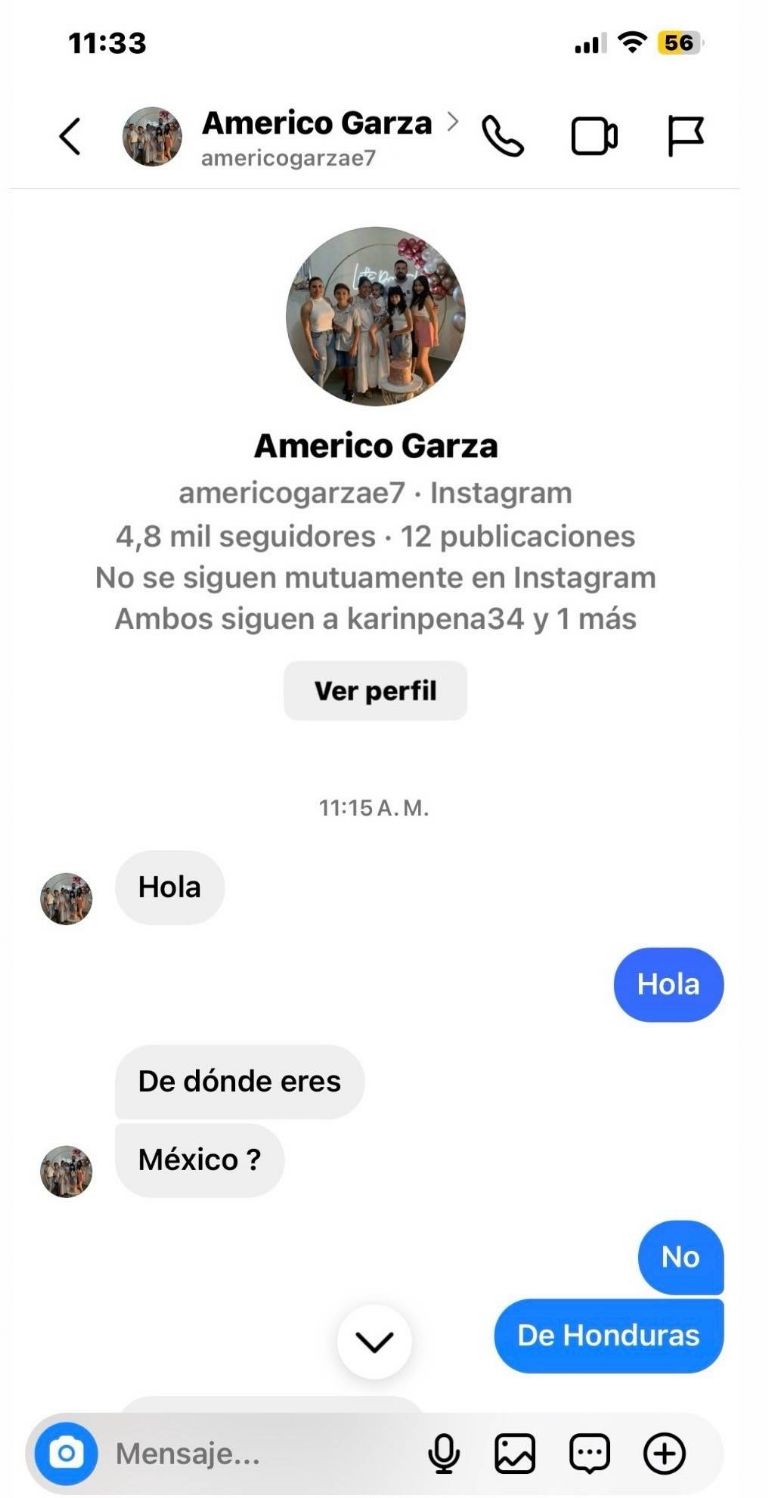The width and height of the screenshot is (768, 1498).
Task: Start a video call with Americo Garza
Action: pos(594,136)
